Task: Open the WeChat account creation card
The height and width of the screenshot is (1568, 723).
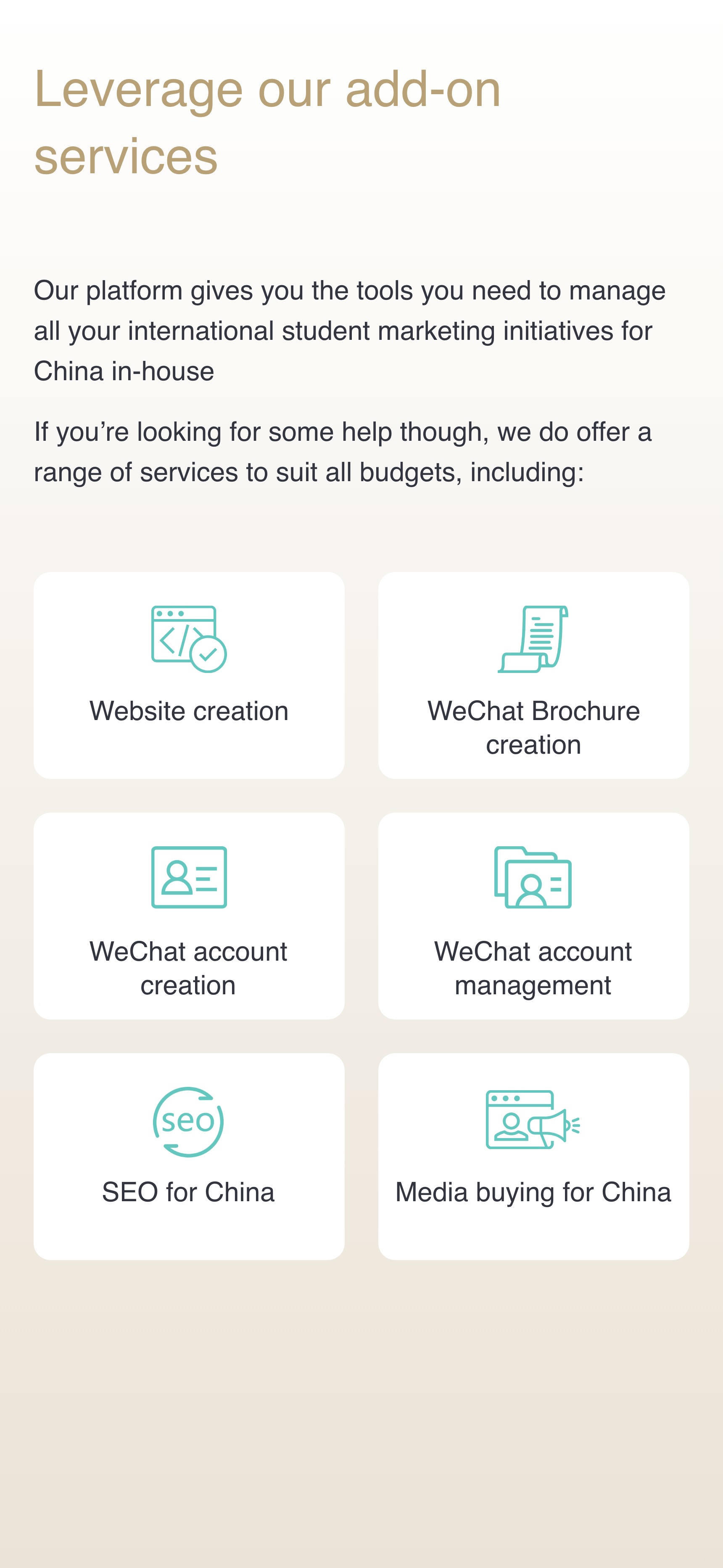Action: tap(189, 916)
